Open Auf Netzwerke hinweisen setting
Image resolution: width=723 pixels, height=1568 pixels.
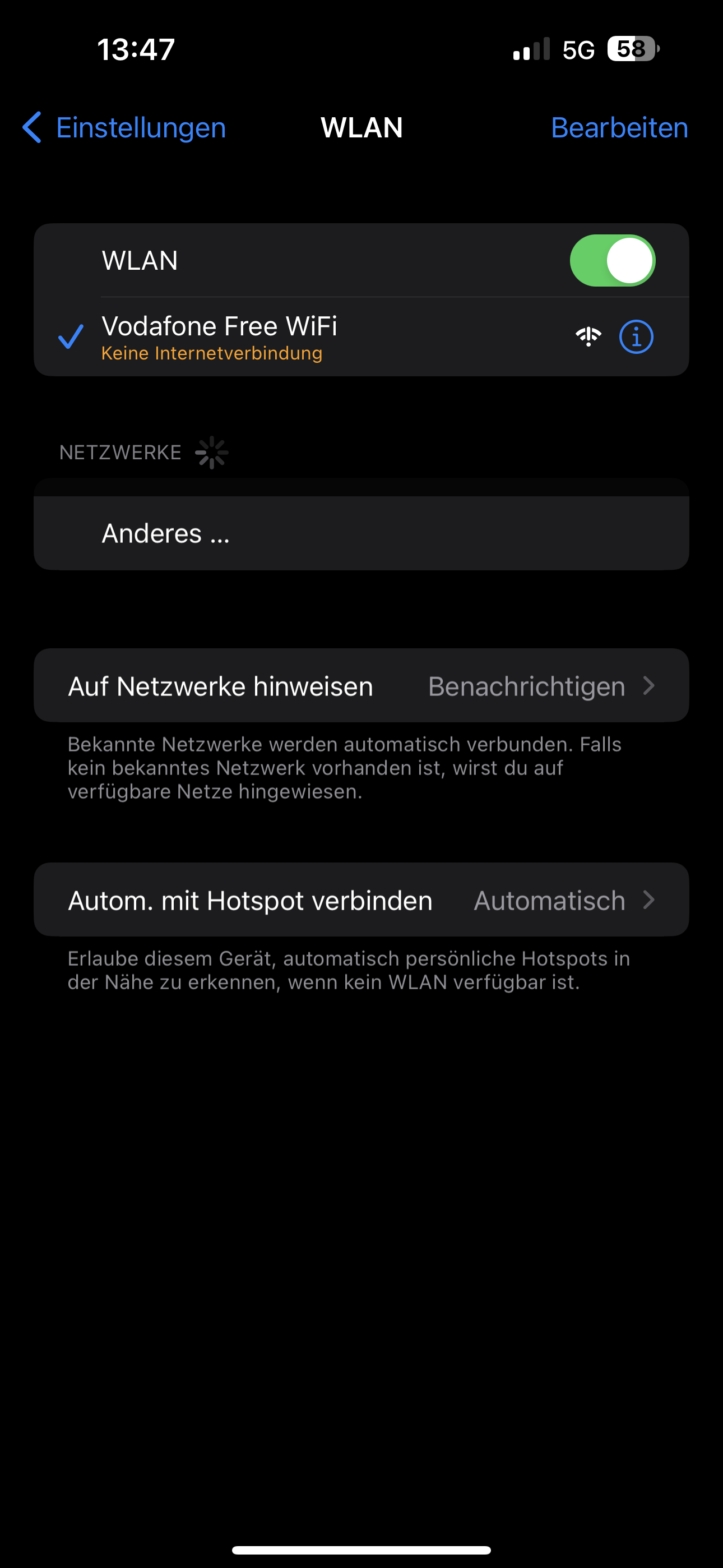click(361, 686)
